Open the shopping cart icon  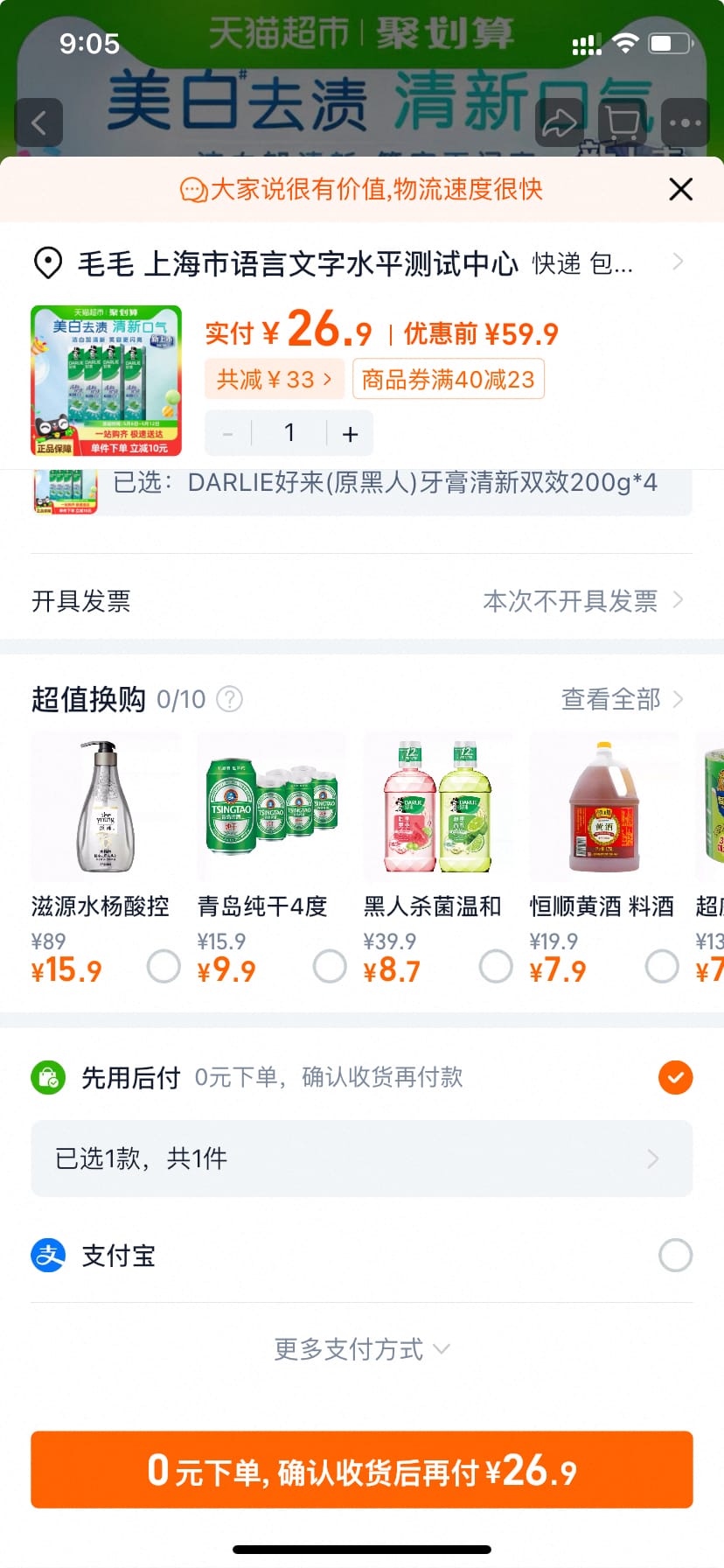[622, 122]
